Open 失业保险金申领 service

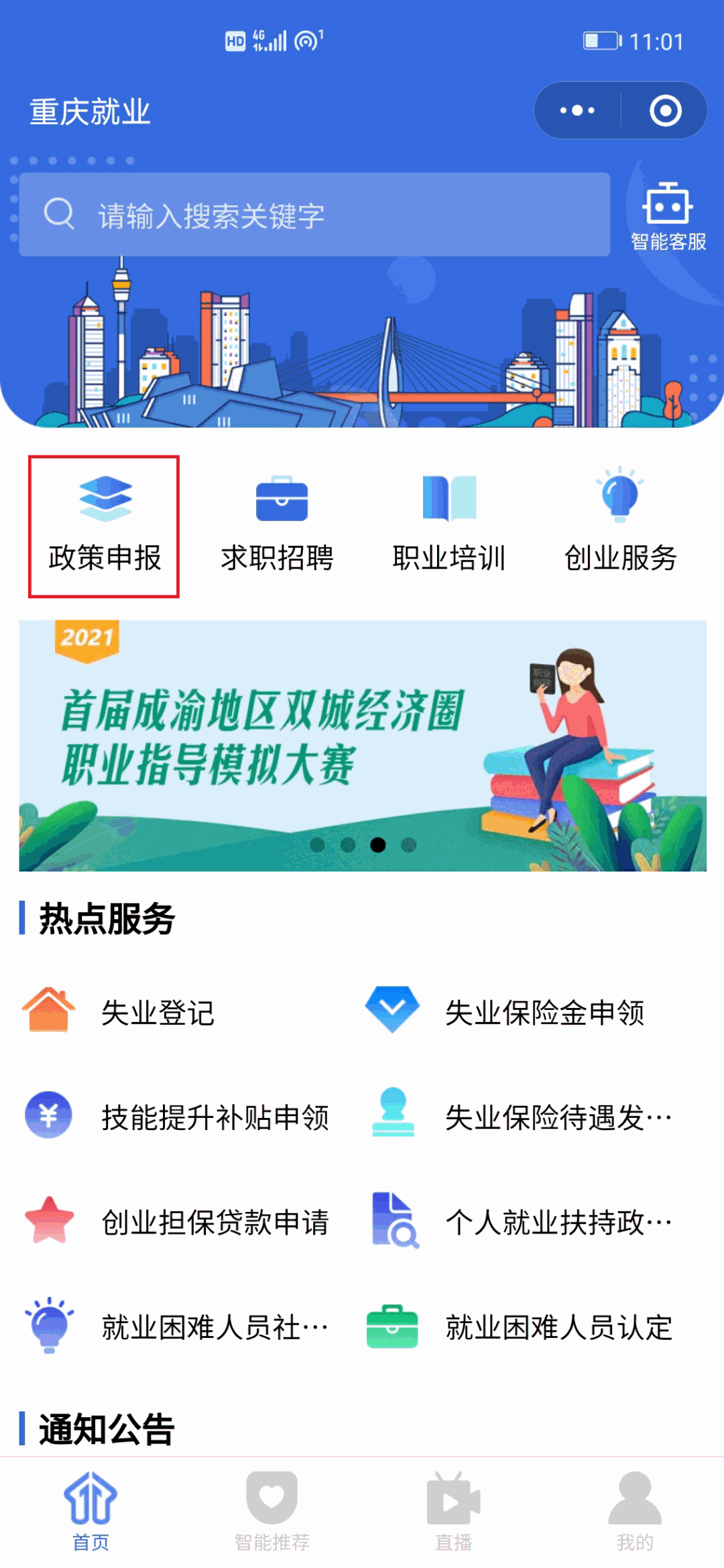click(x=544, y=1012)
